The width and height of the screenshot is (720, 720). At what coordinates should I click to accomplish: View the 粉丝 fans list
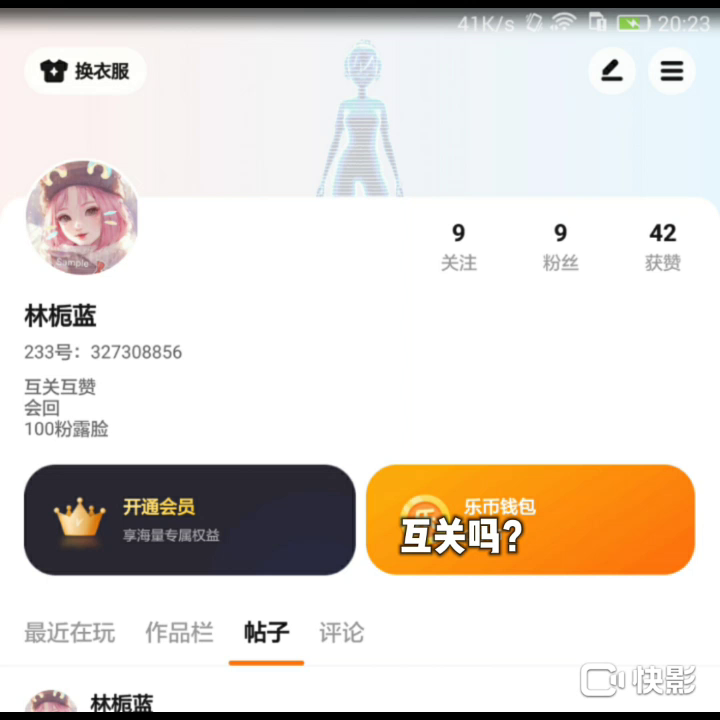560,246
